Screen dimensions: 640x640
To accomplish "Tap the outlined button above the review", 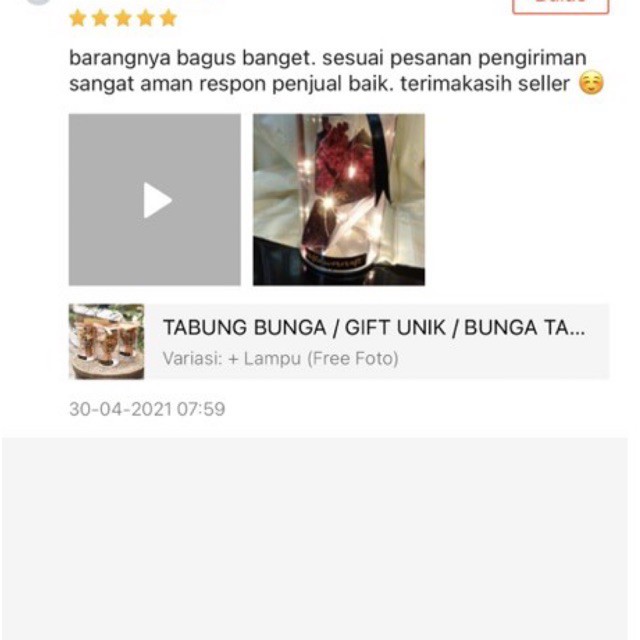I will 560,5.
